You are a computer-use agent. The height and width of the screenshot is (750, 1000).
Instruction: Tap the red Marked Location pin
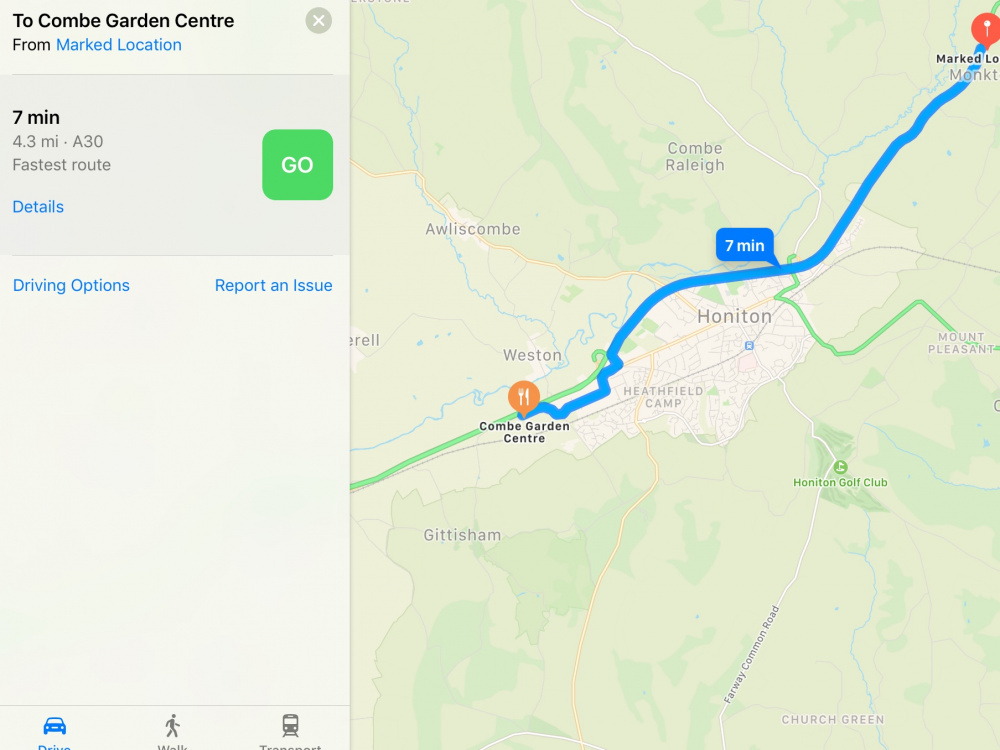click(985, 28)
